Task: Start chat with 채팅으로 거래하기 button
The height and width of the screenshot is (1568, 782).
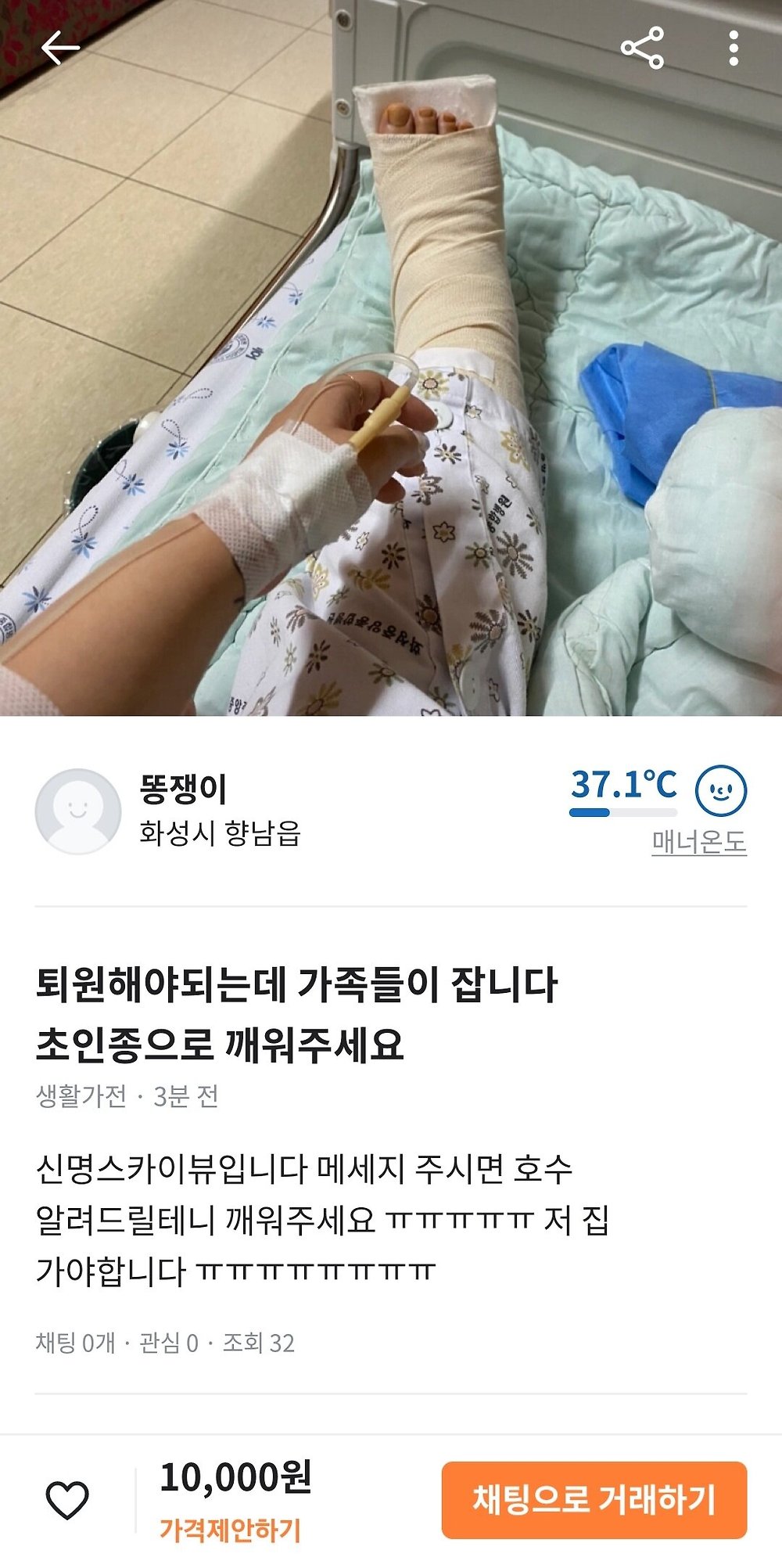Action: pos(594,1500)
